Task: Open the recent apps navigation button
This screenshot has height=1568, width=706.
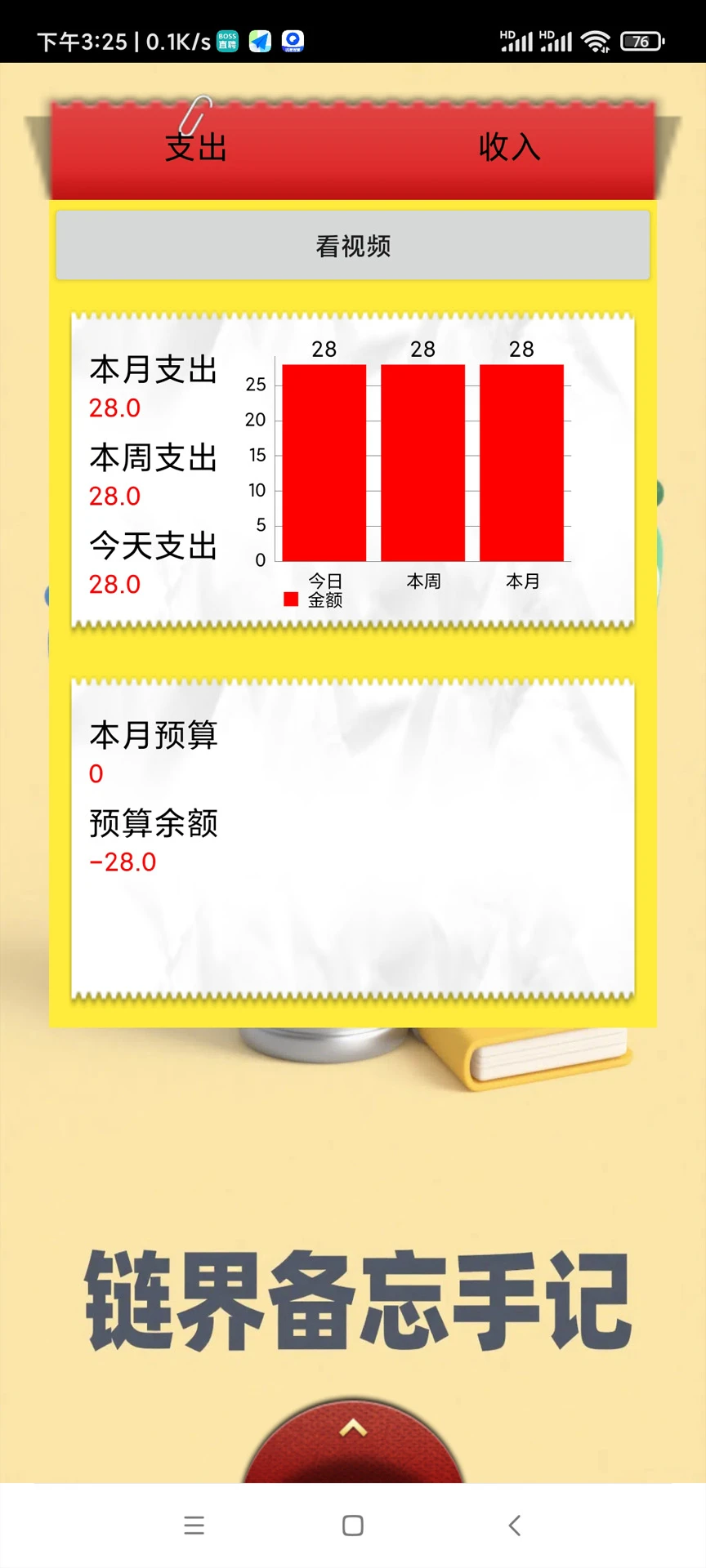Action: [x=194, y=1525]
